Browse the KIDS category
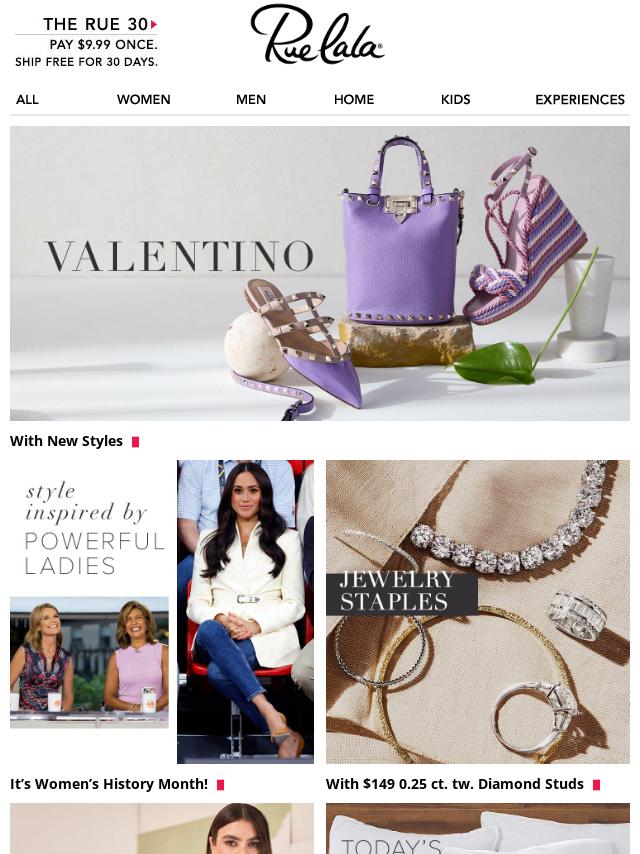Screen dimensions: 640x854 pyautogui.click(x=455, y=99)
